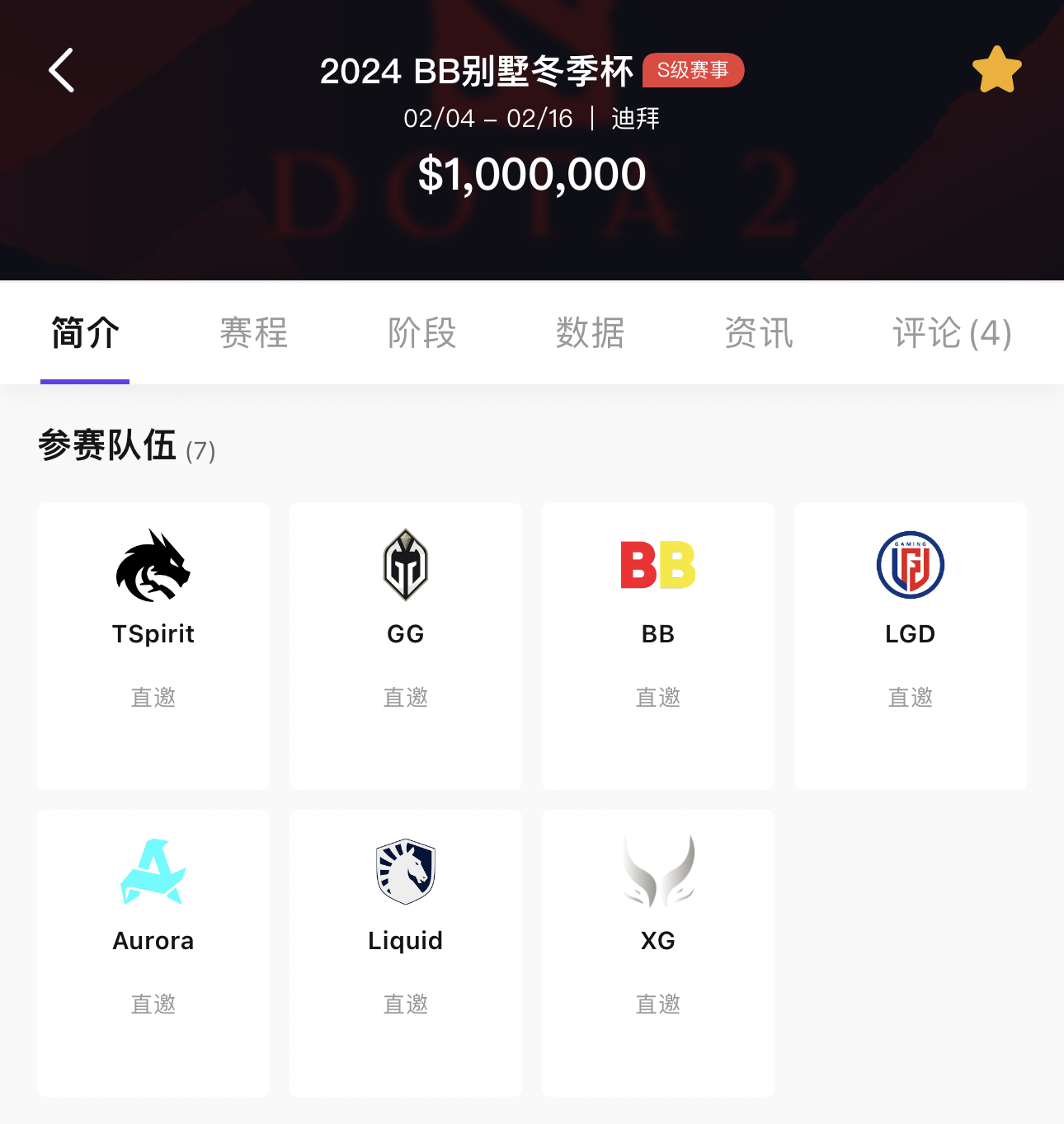1064x1124 pixels.
Task: Switch to the 赛程 tab
Action: pyautogui.click(x=254, y=333)
